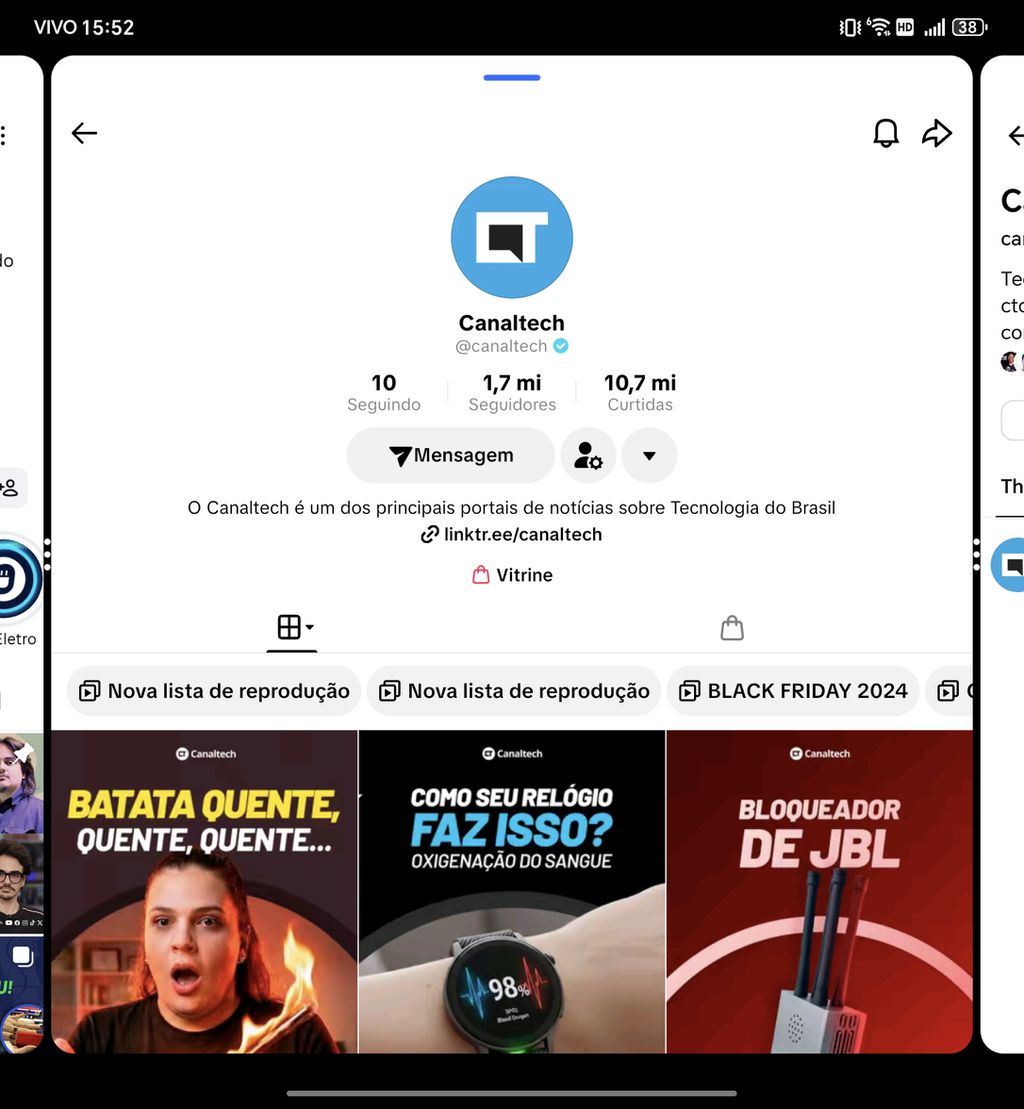Viewport: 1024px width, 1109px height.
Task: Play the Batata Quente video
Action: point(204,890)
